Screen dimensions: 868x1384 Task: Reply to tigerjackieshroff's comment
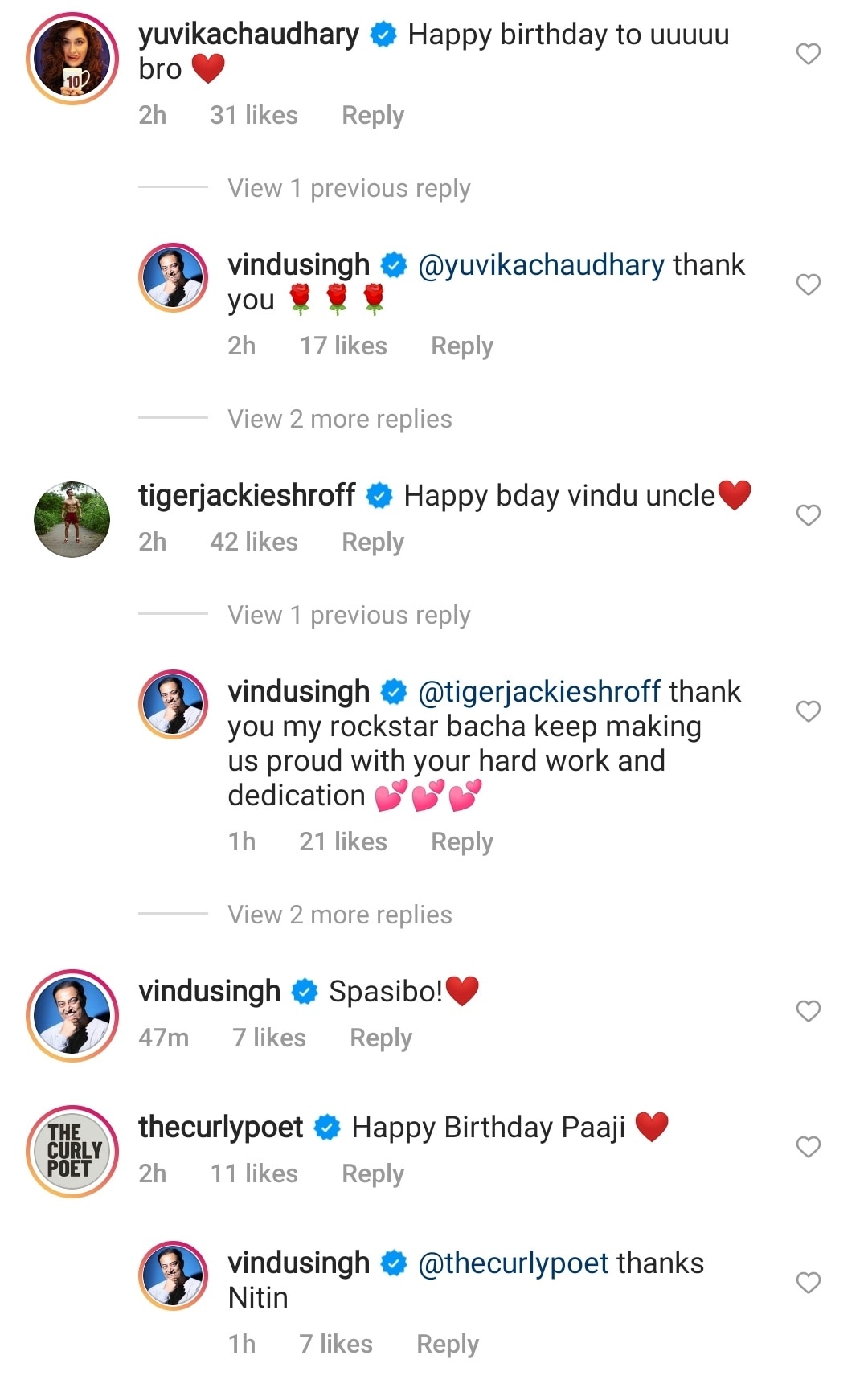[x=372, y=543]
